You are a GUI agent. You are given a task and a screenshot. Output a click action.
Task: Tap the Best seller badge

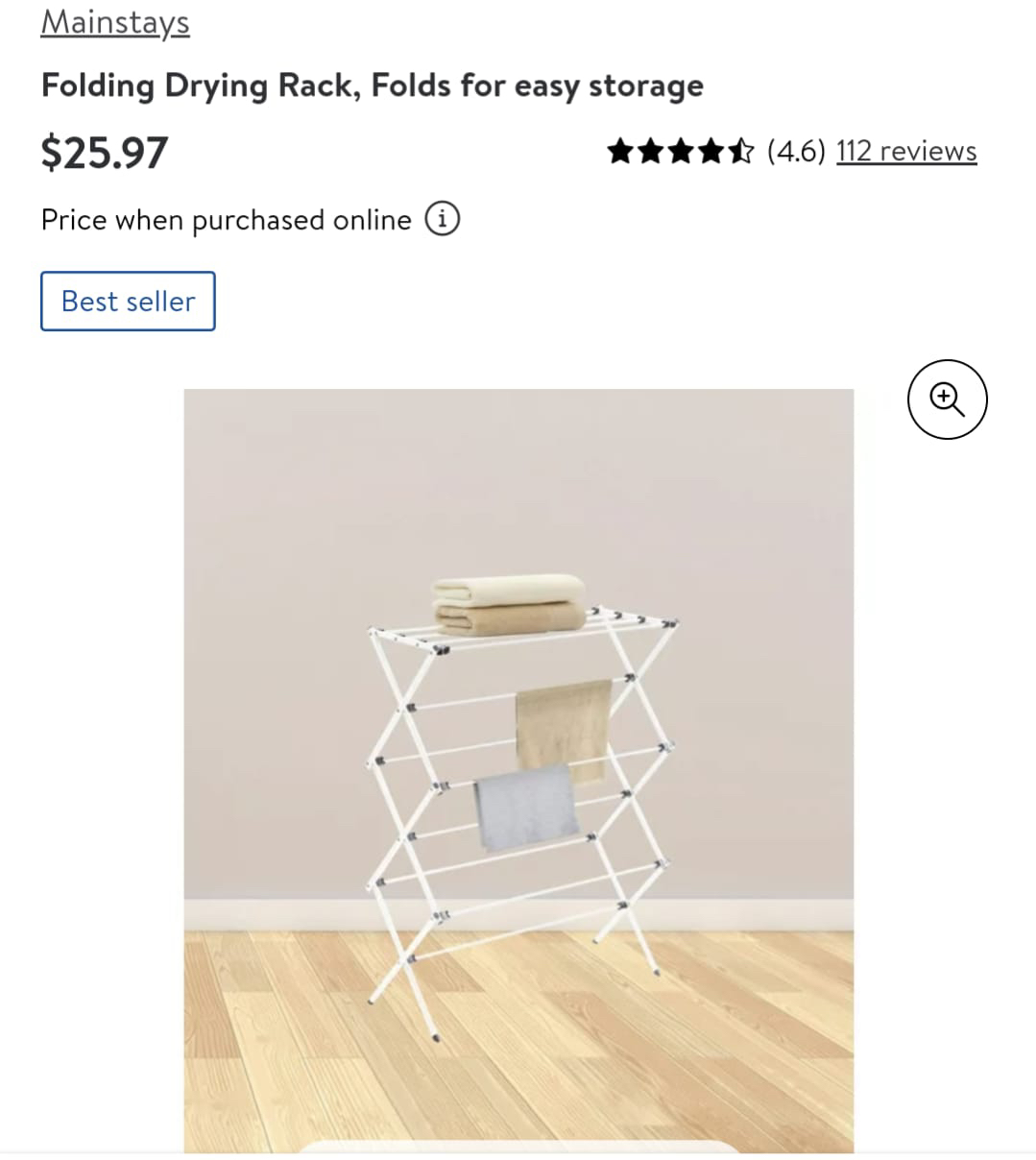point(128,302)
